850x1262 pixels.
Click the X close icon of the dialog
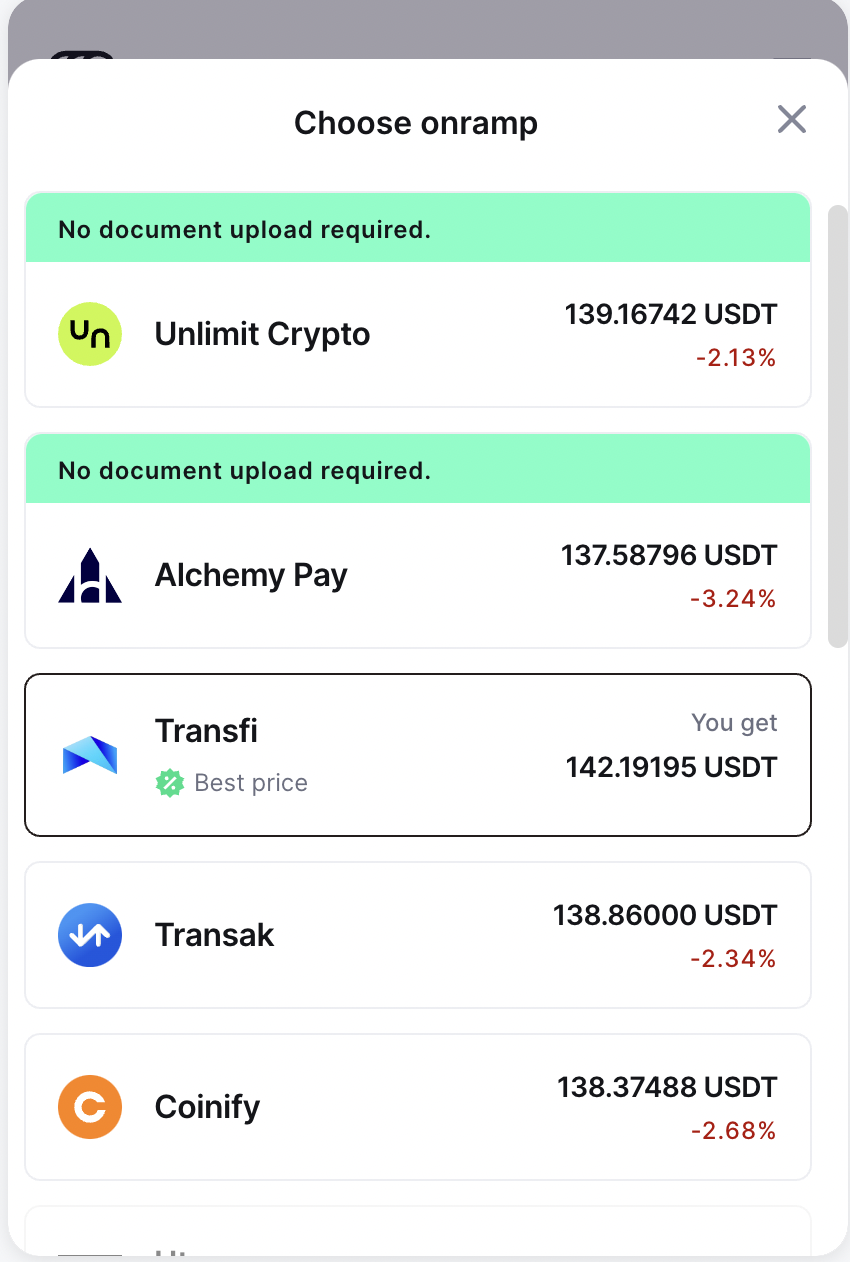(792, 119)
